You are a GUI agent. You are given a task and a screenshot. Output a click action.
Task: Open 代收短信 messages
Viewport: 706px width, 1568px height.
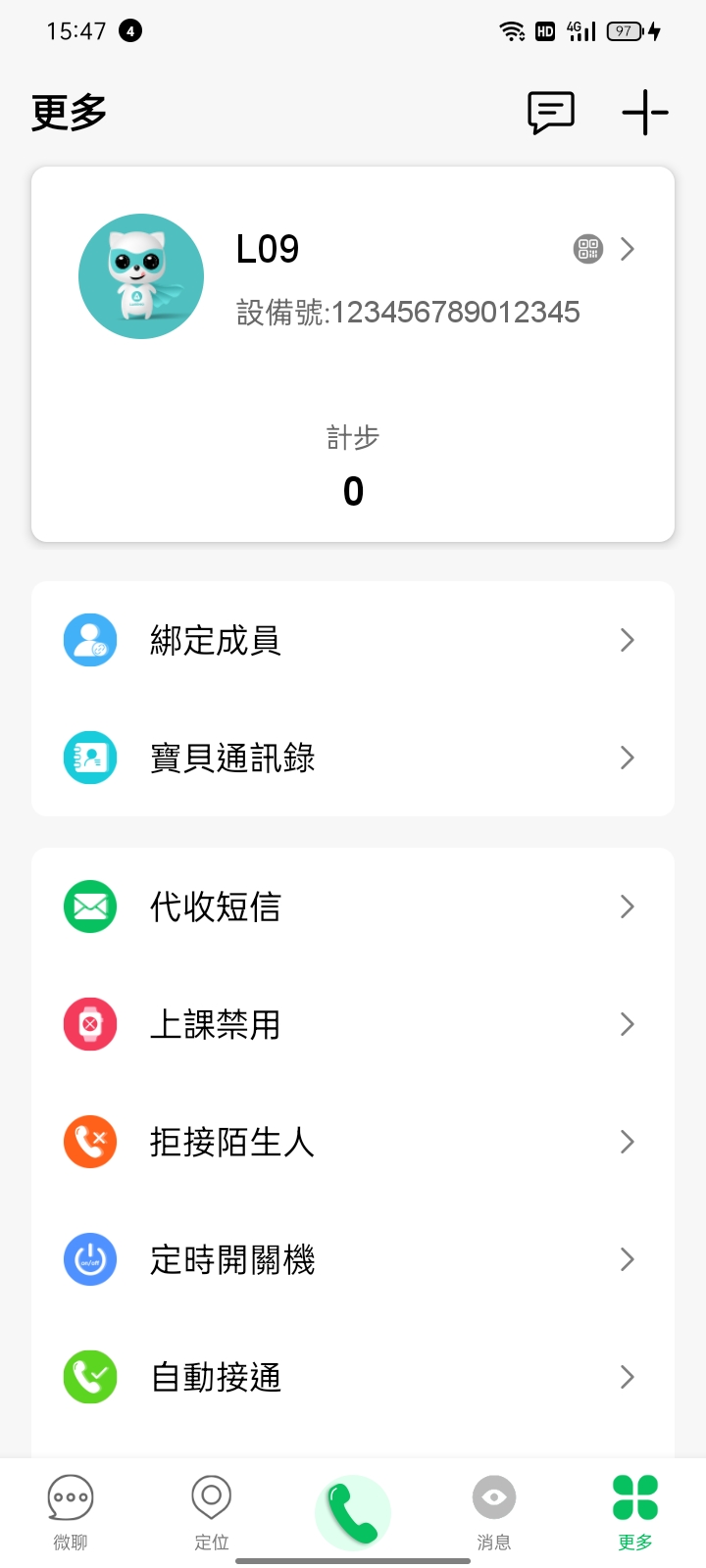(353, 906)
